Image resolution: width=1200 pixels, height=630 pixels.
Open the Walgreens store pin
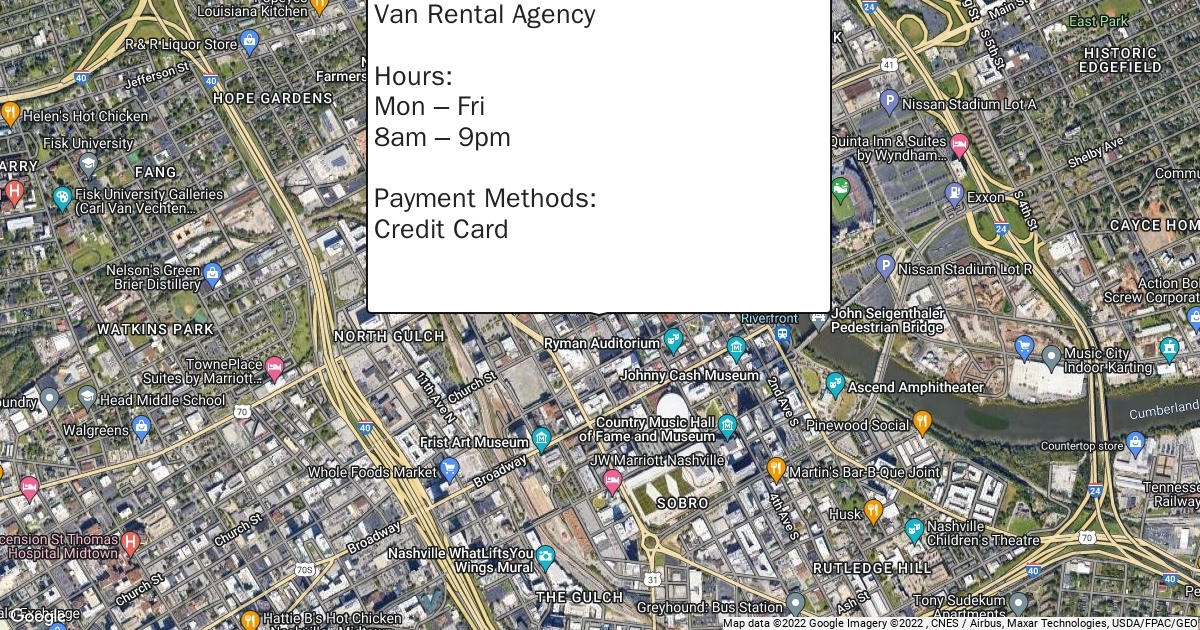(x=142, y=430)
